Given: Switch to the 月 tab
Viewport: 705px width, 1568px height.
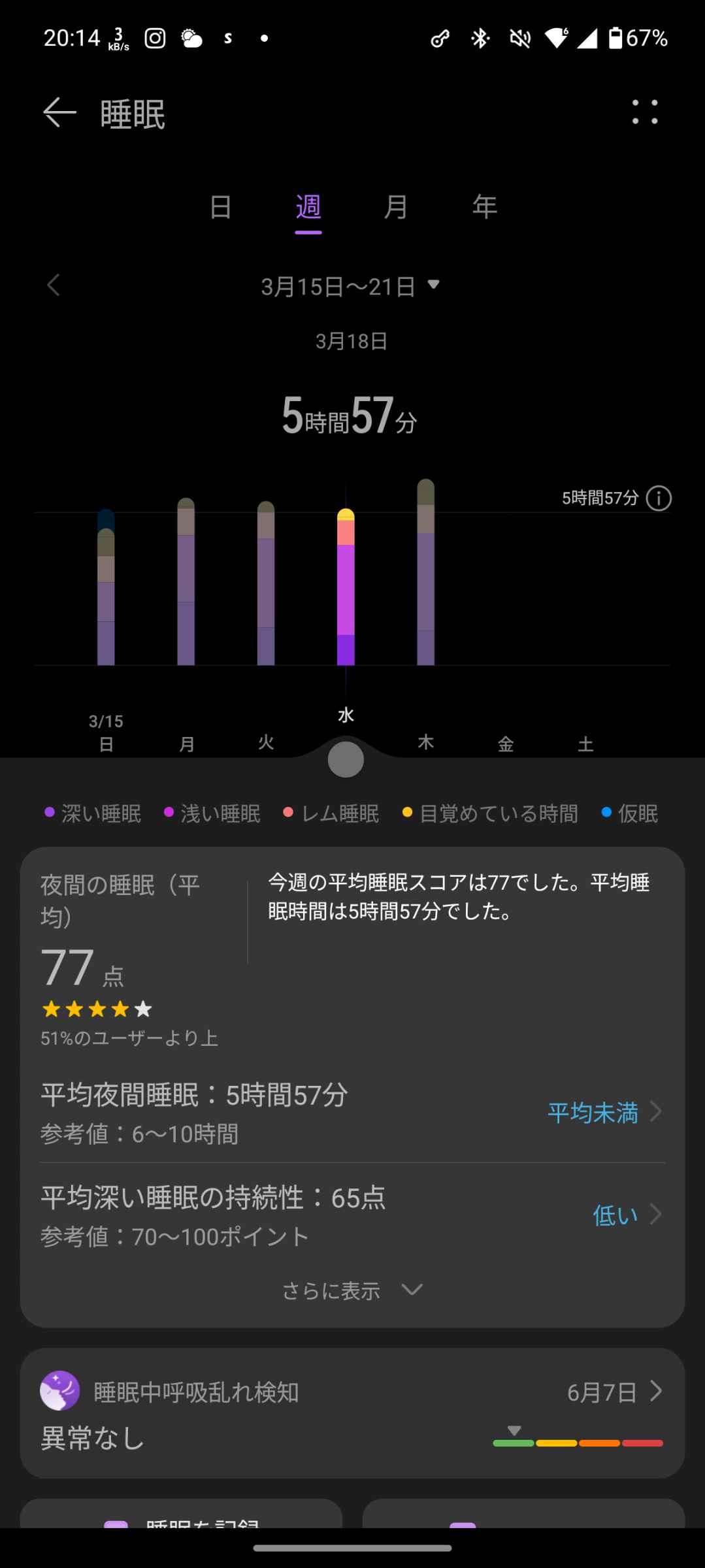Looking at the screenshot, I should coord(395,207).
